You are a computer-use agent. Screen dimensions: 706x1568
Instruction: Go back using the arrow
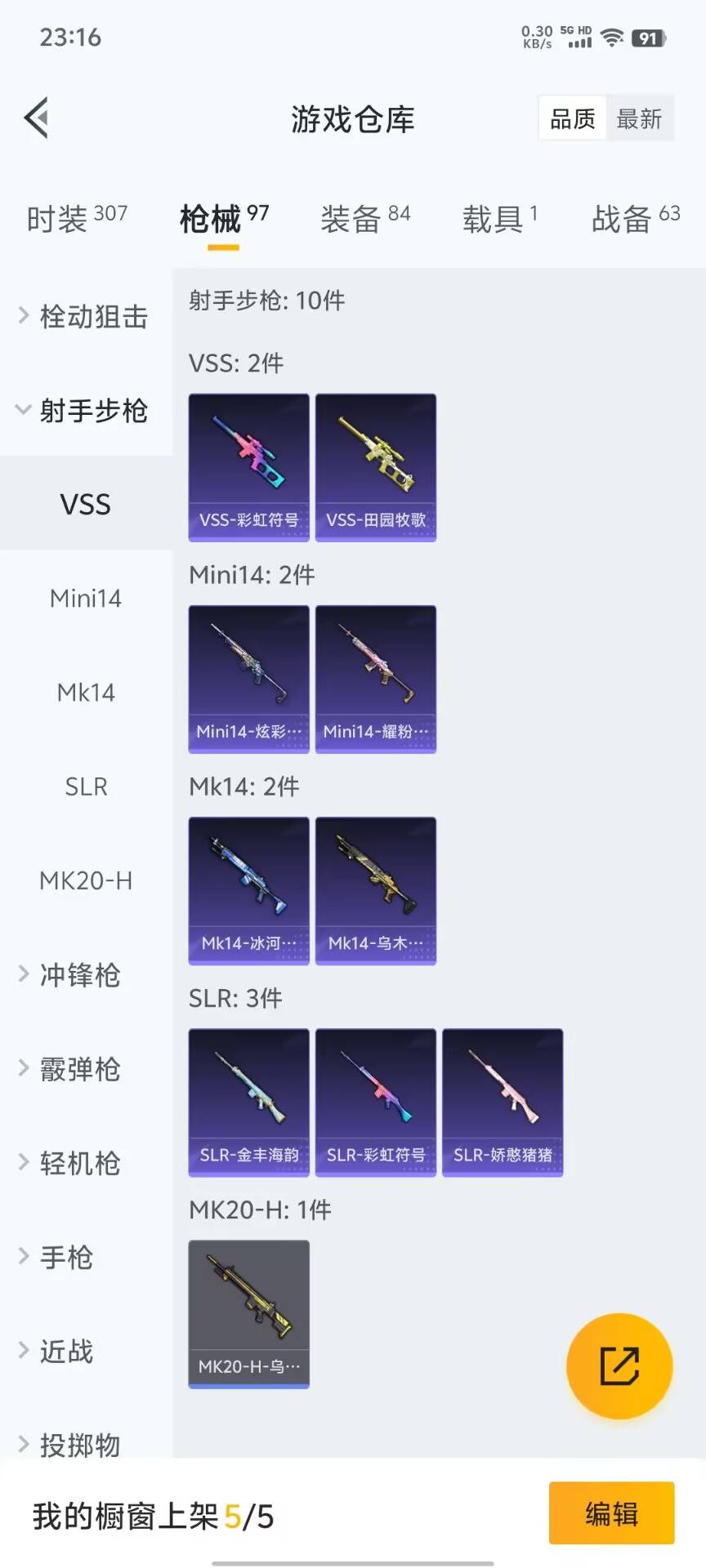click(x=37, y=118)
